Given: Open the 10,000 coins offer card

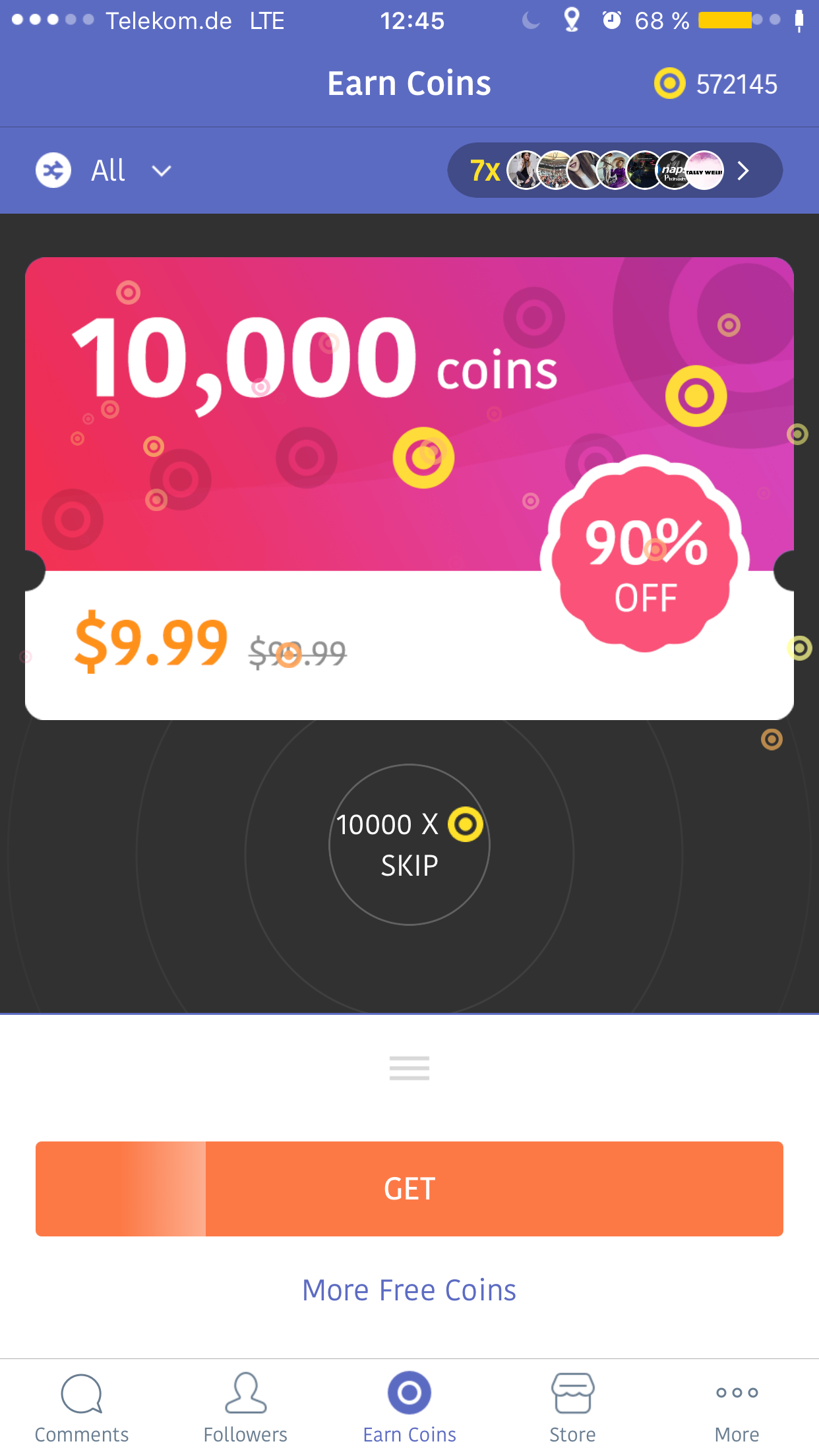Looking at the screenshot, I should coord(409,489).
